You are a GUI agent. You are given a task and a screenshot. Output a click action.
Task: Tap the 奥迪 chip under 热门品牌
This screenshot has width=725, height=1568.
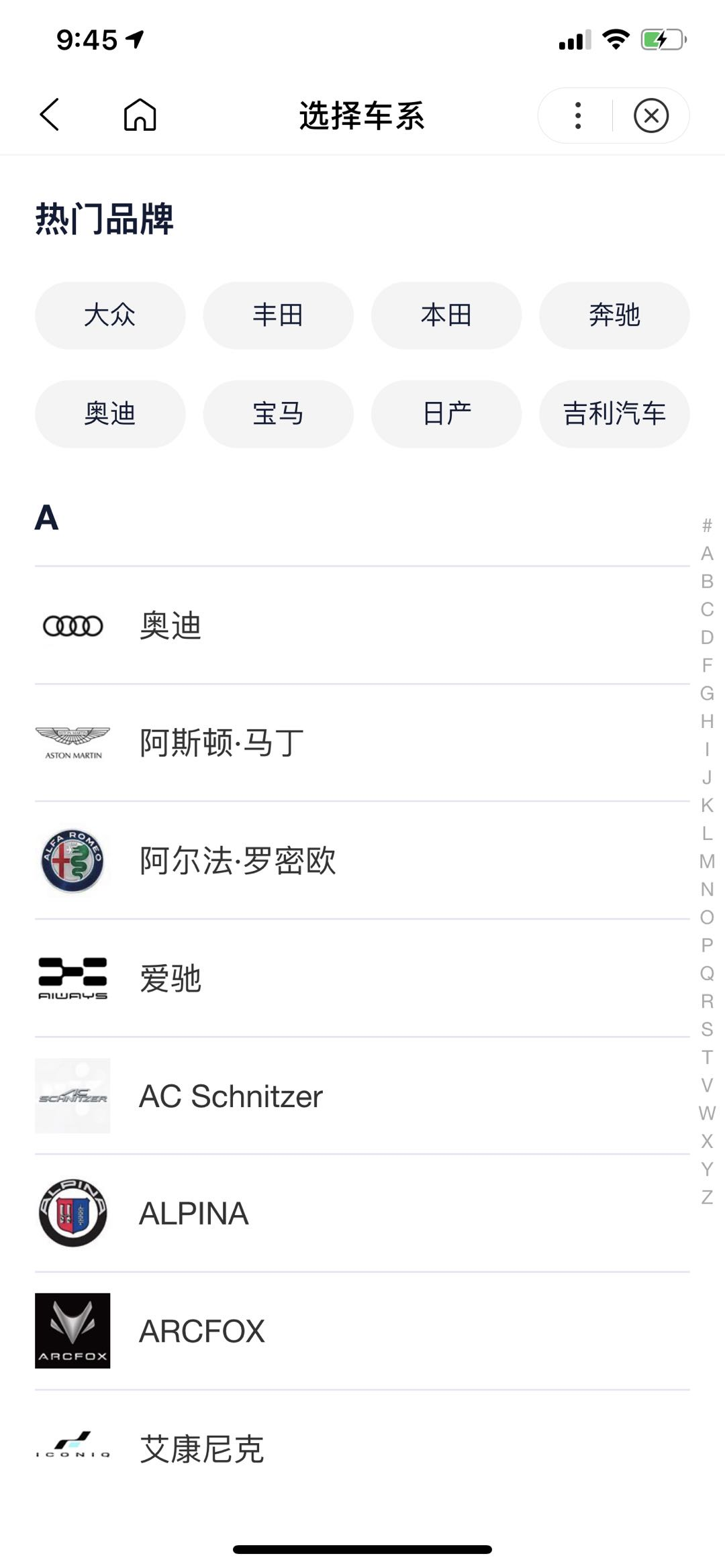pyautogui.click(x=110, y=413)
